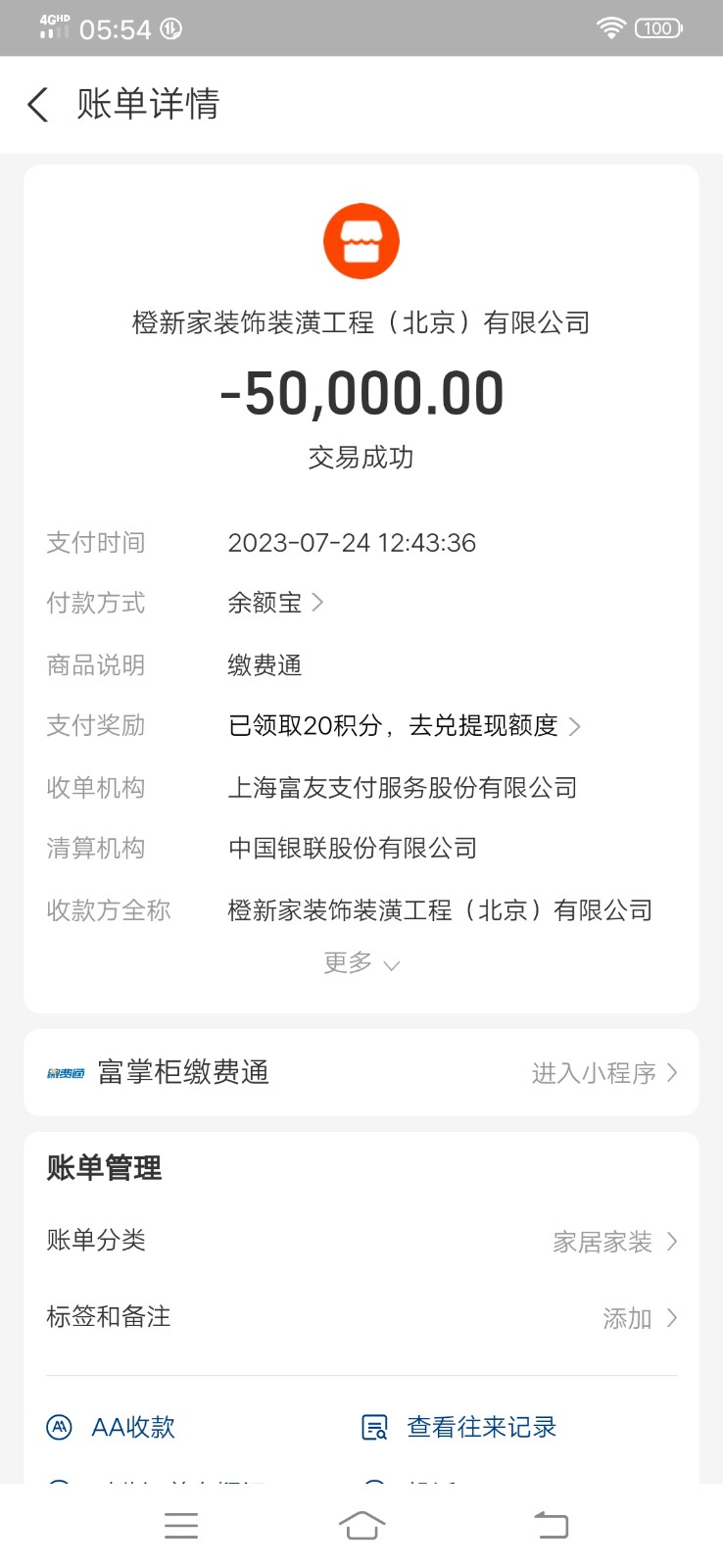
Task: Expand 更多 bill details
Action: [361, 963]
